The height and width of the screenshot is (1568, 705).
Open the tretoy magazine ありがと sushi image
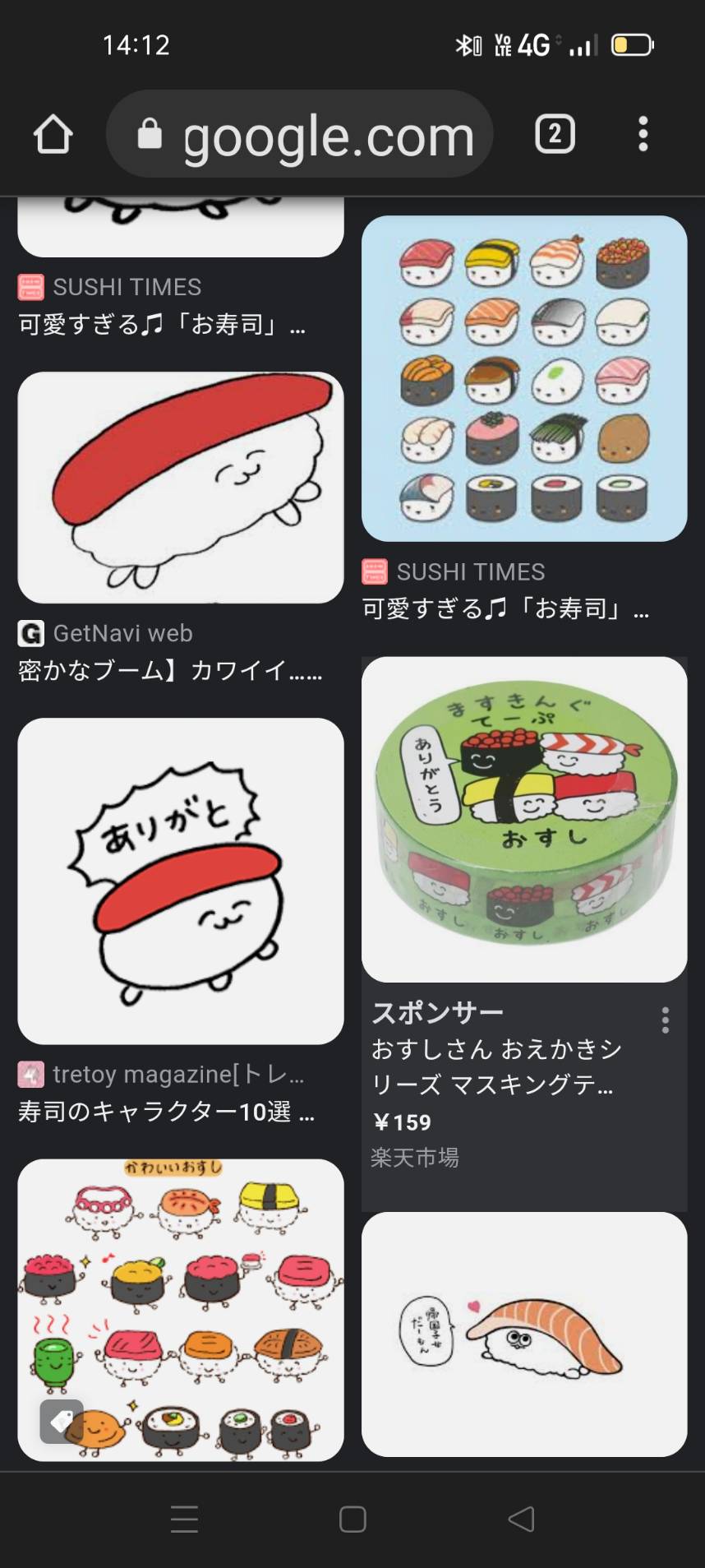pos(181,881)
